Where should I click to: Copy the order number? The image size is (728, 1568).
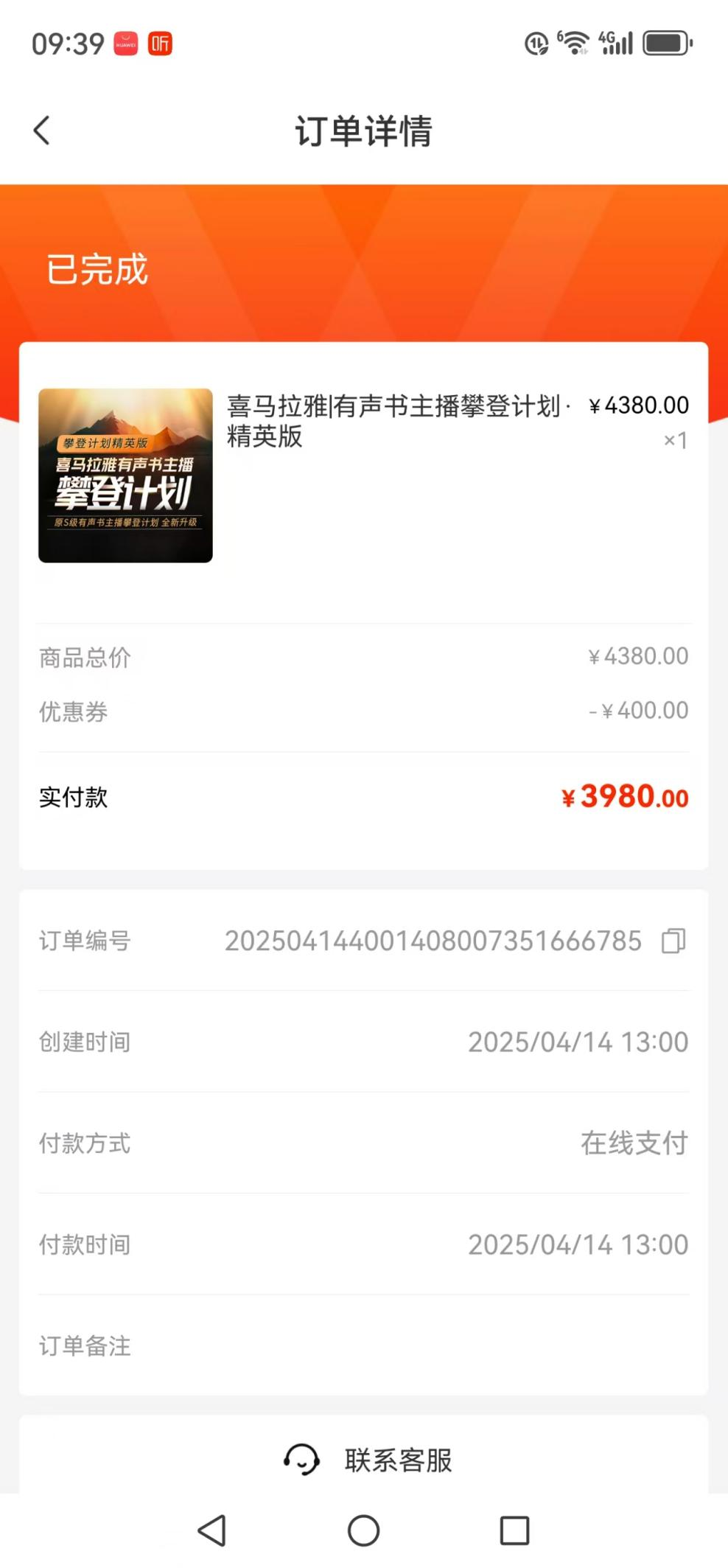pos(673,941)
